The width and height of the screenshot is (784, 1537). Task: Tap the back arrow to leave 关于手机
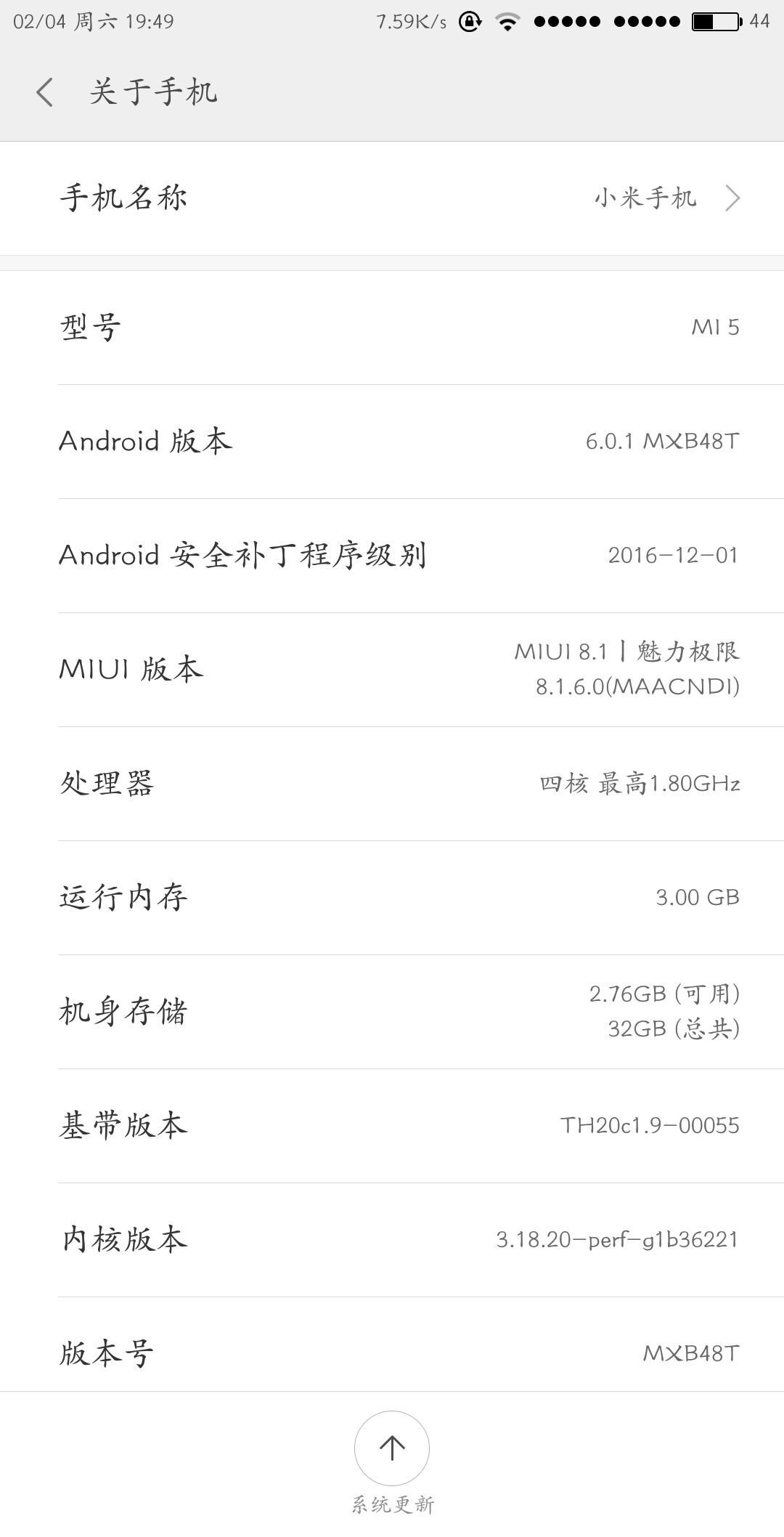[x=45, y=93]
